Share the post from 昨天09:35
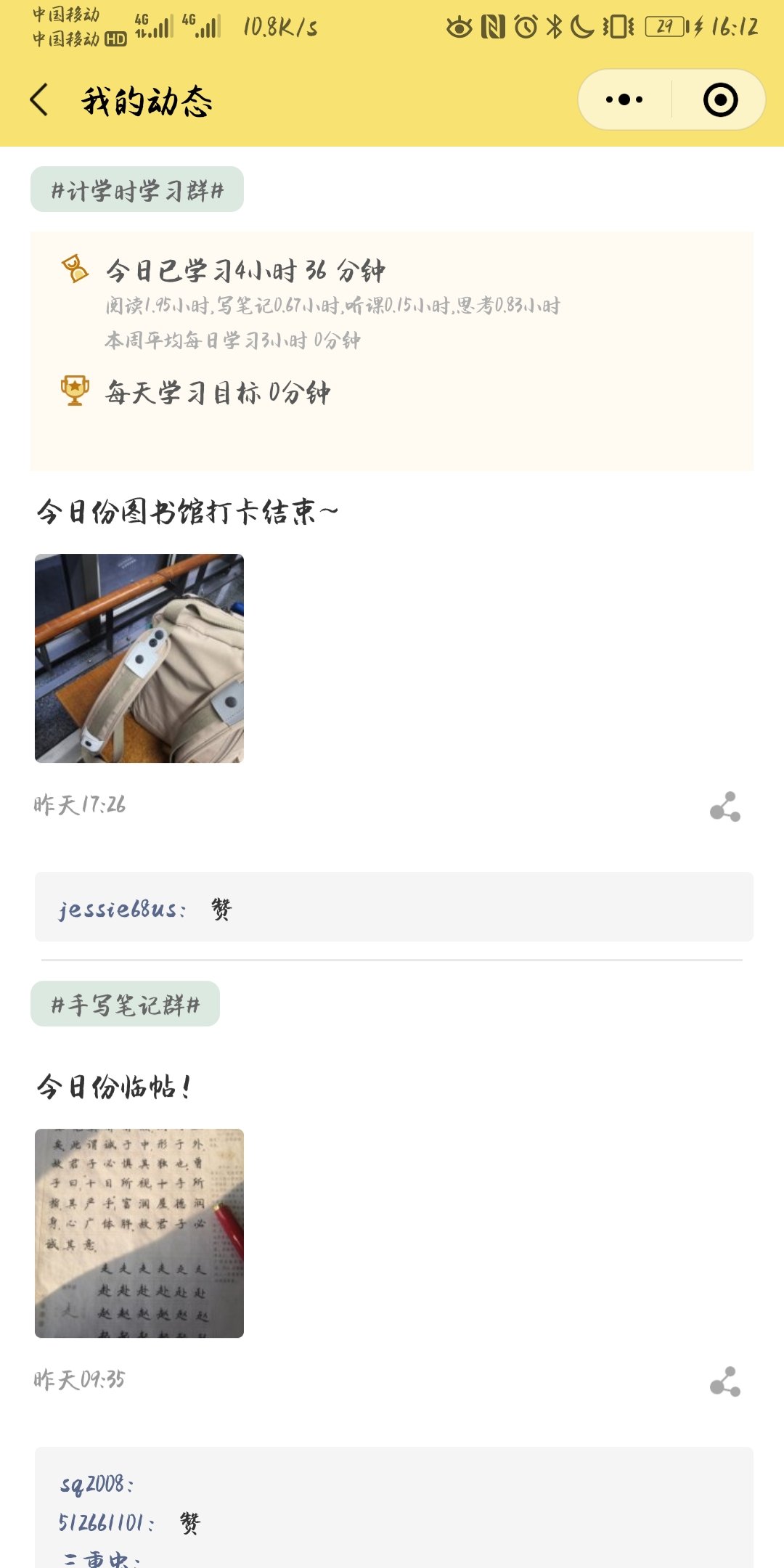 coord(724,1381)
